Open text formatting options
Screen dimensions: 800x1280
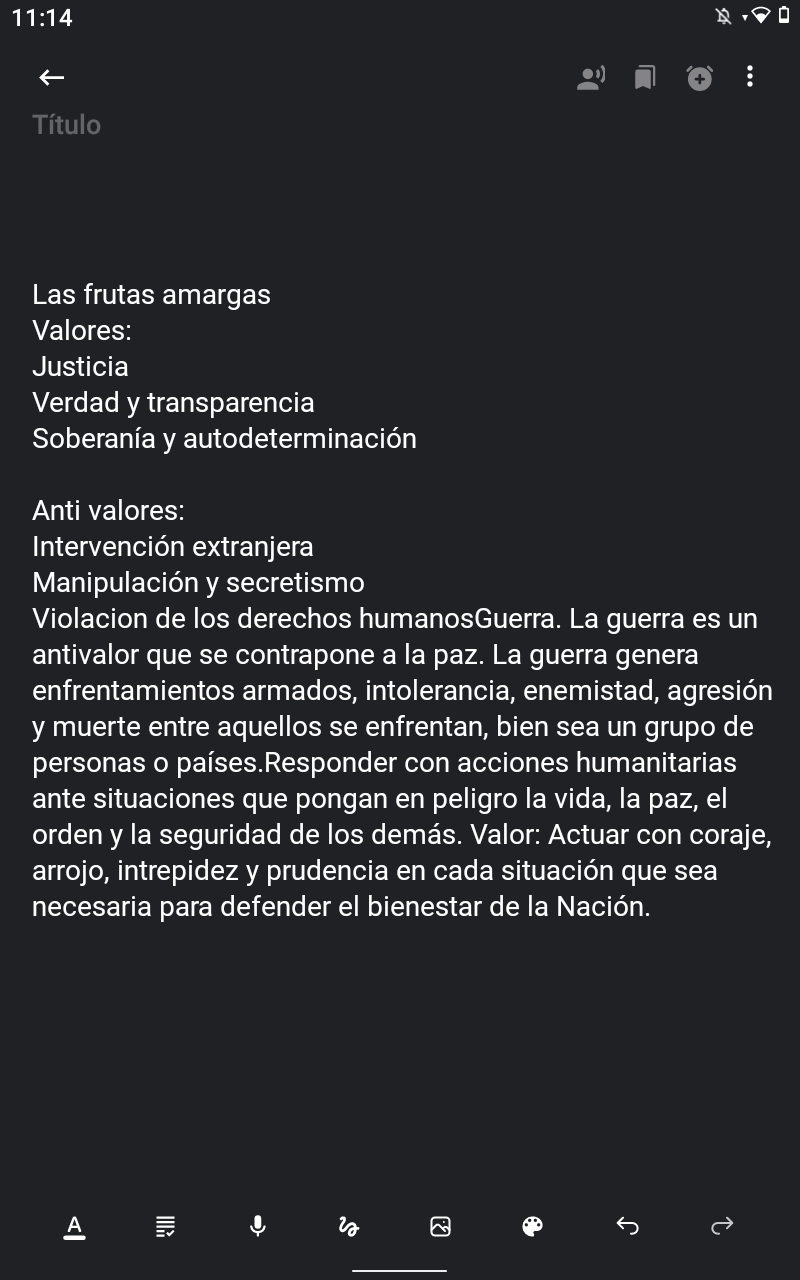pos(74,1226)
